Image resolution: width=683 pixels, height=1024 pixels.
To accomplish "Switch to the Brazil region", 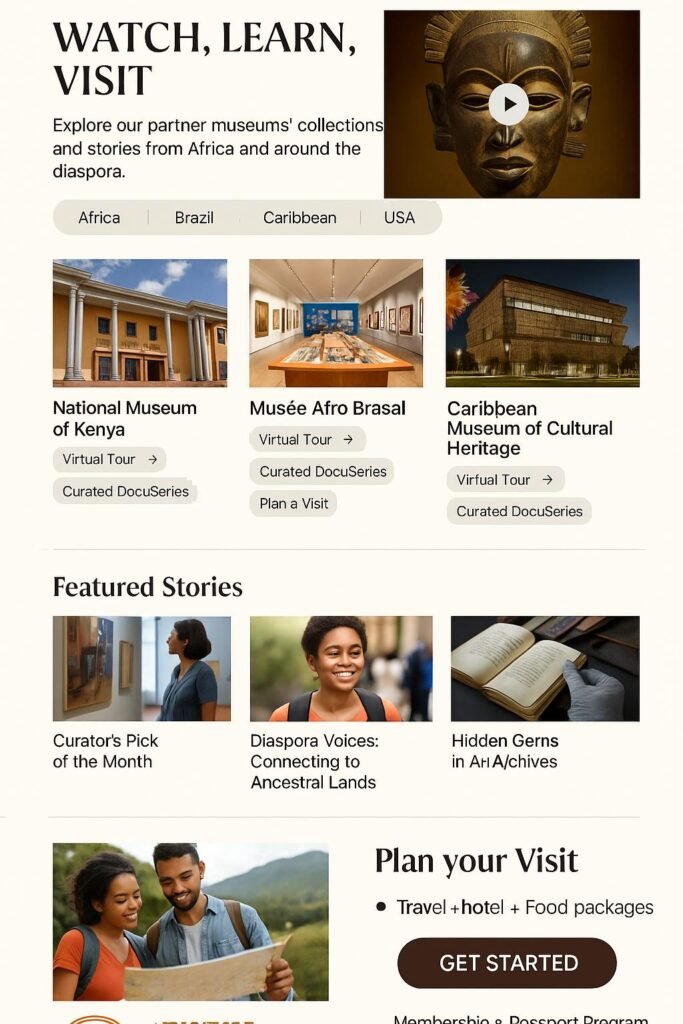I will click(x=194, y=217).
